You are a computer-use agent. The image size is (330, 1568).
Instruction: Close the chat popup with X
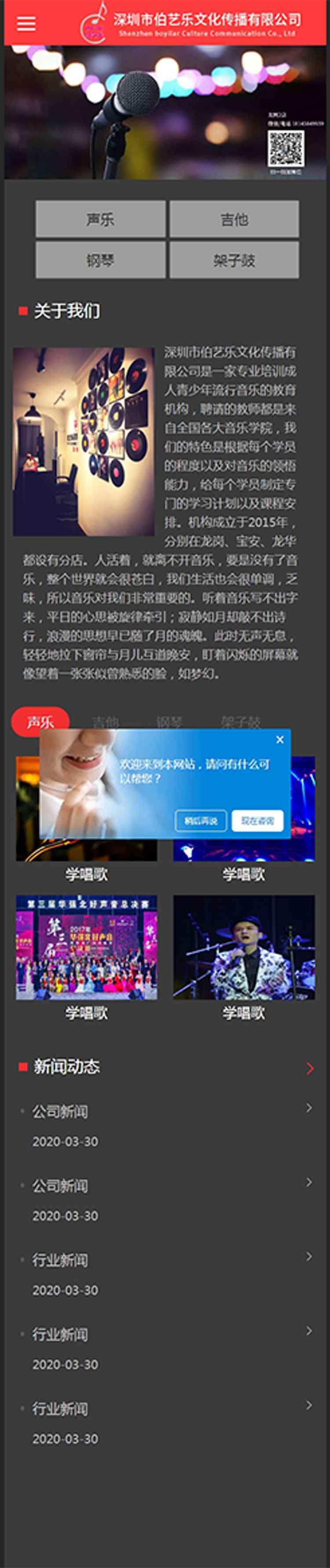[279, 740]
